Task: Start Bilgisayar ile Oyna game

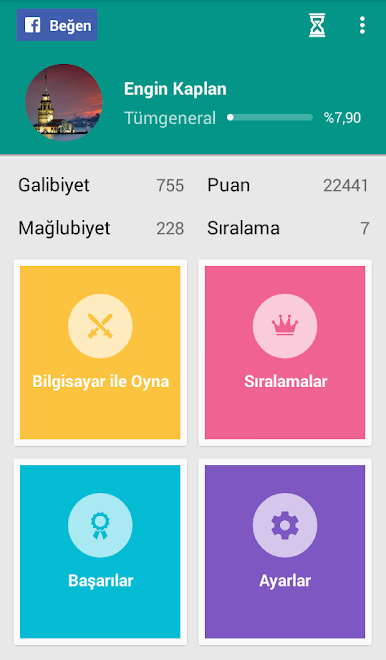Action: (x=100, y=352)
